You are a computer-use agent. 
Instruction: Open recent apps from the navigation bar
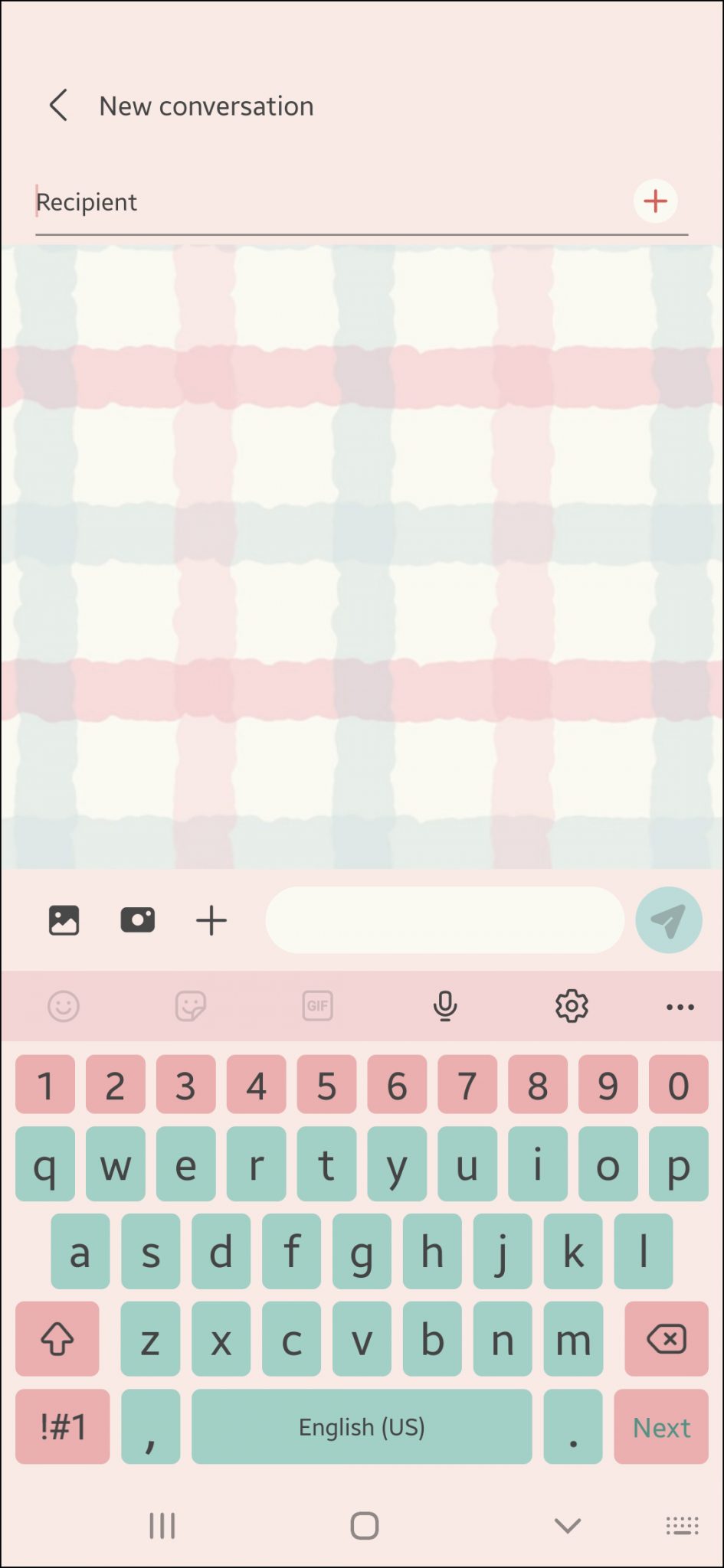pyautogui.click(x=161, y=1525)
